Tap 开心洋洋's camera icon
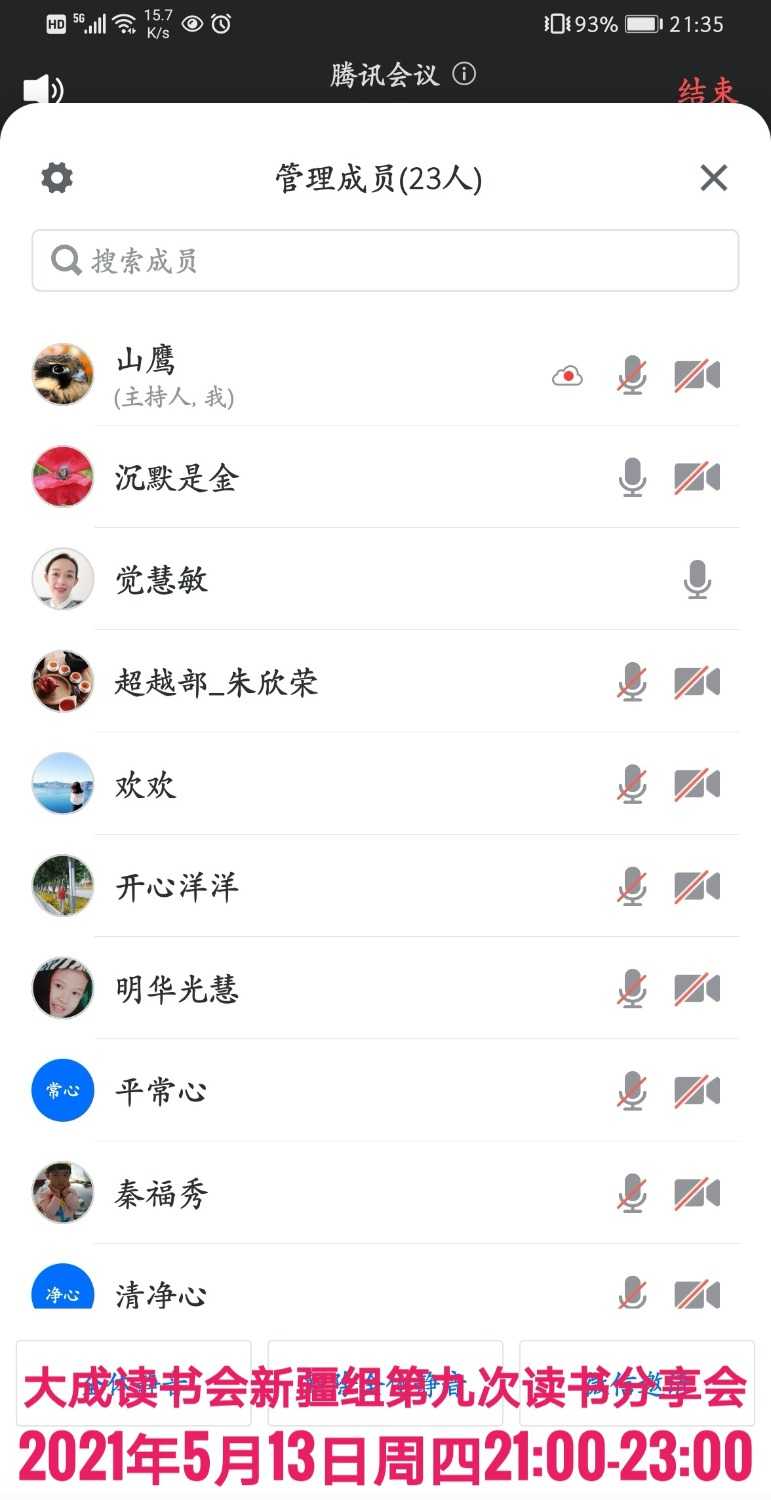 [x=697, y=886]
